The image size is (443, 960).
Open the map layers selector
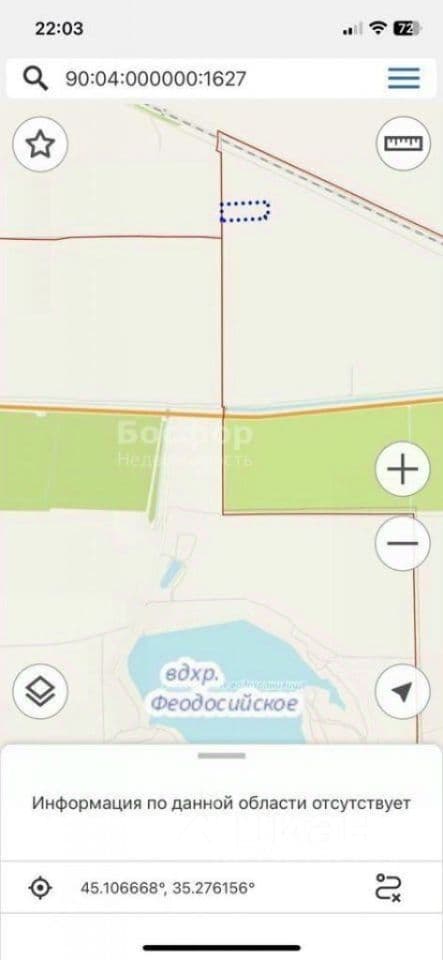(40, 692)
